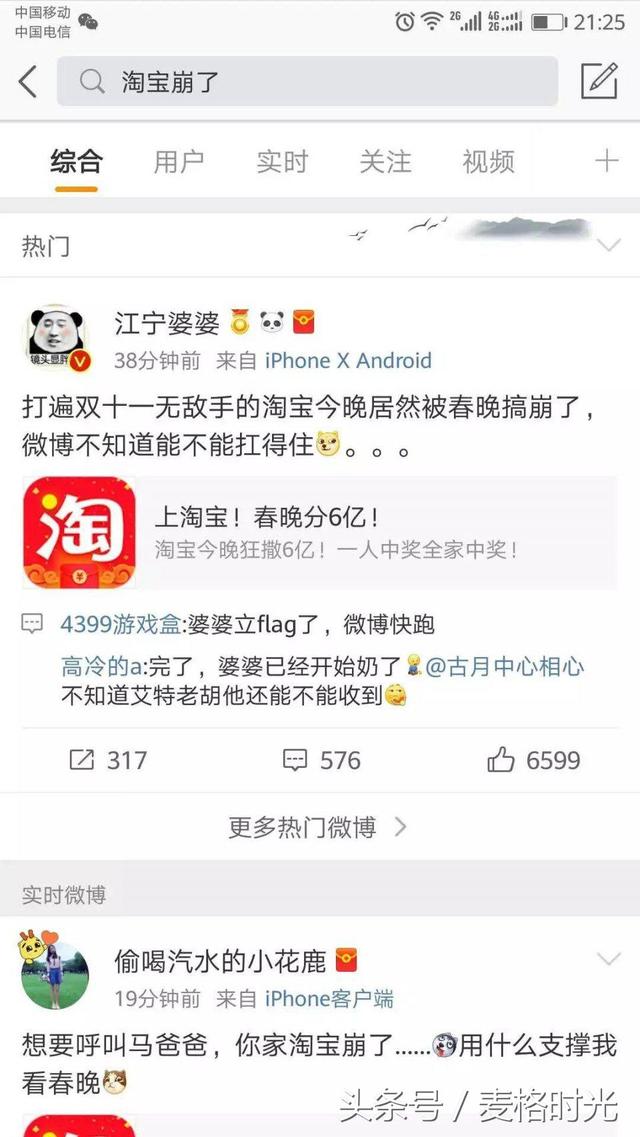Open the 上淘宝！春晚分6亿！ link card
Screen dimensions: 640x1137
320,533
